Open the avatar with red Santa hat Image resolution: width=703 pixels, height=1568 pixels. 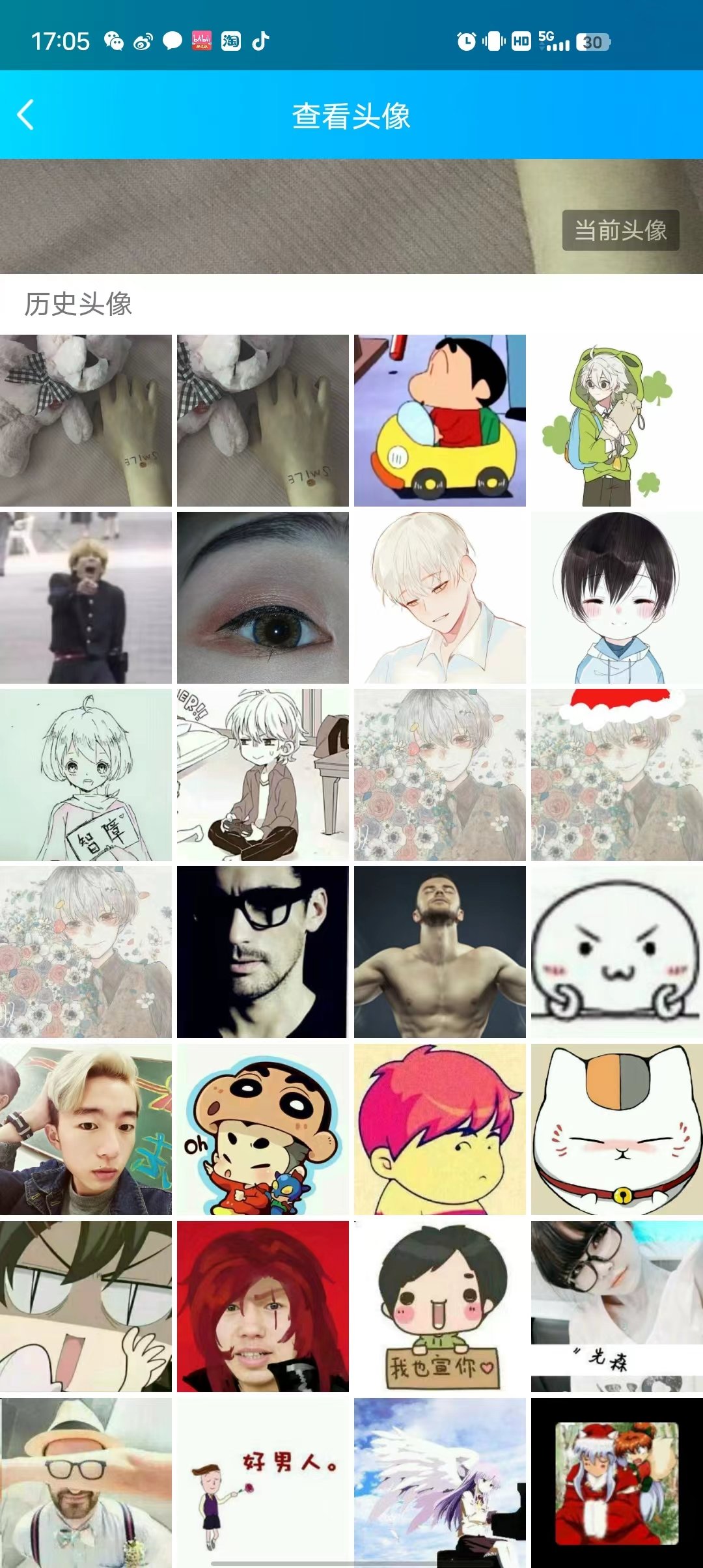616,775
